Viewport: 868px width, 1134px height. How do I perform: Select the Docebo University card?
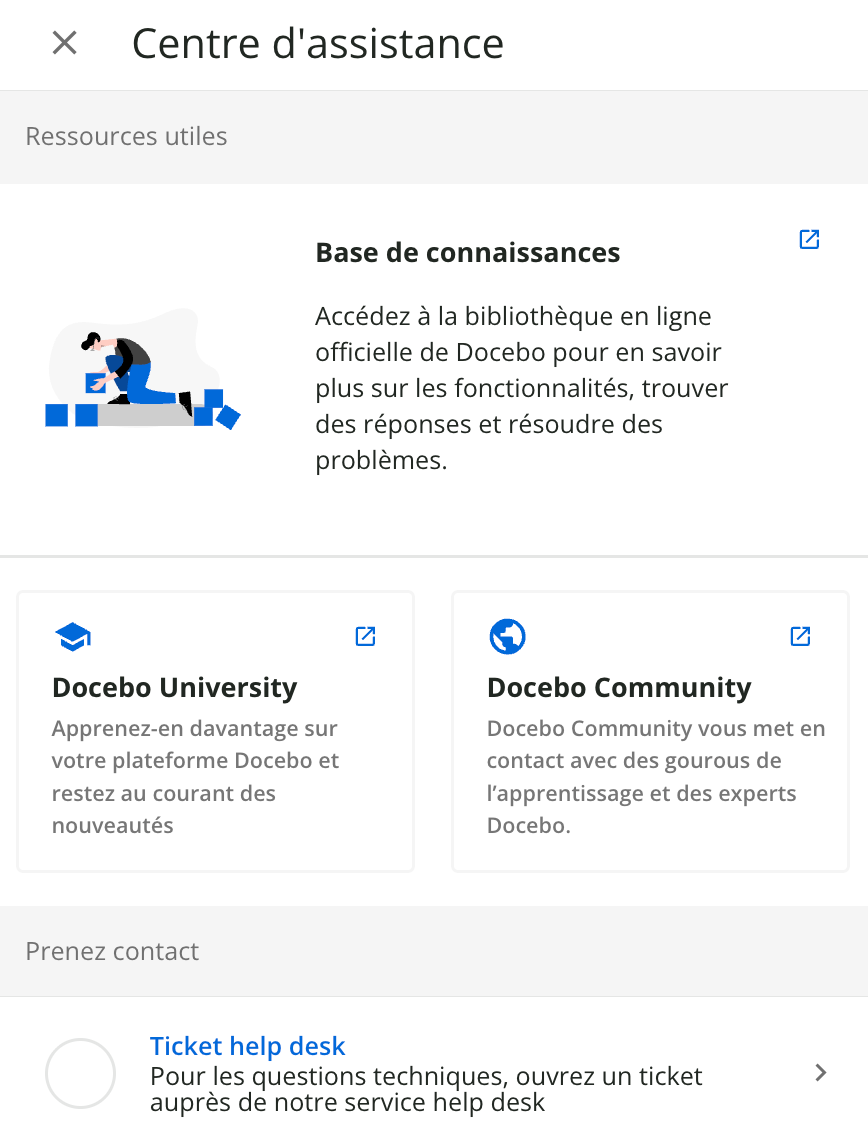215,730
